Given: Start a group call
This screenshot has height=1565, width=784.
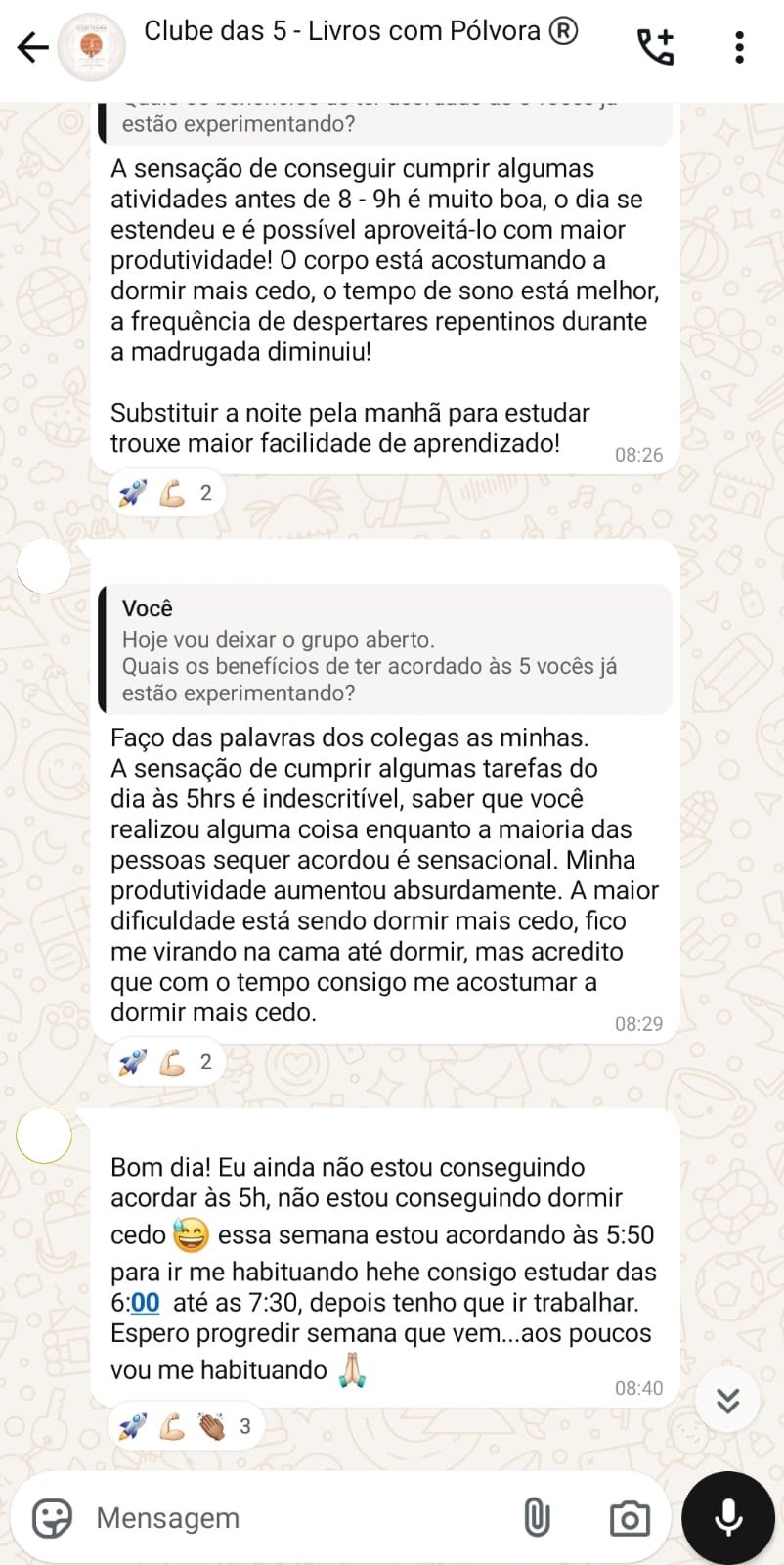Looking at the screenshot, I should [x=655, y=47].
